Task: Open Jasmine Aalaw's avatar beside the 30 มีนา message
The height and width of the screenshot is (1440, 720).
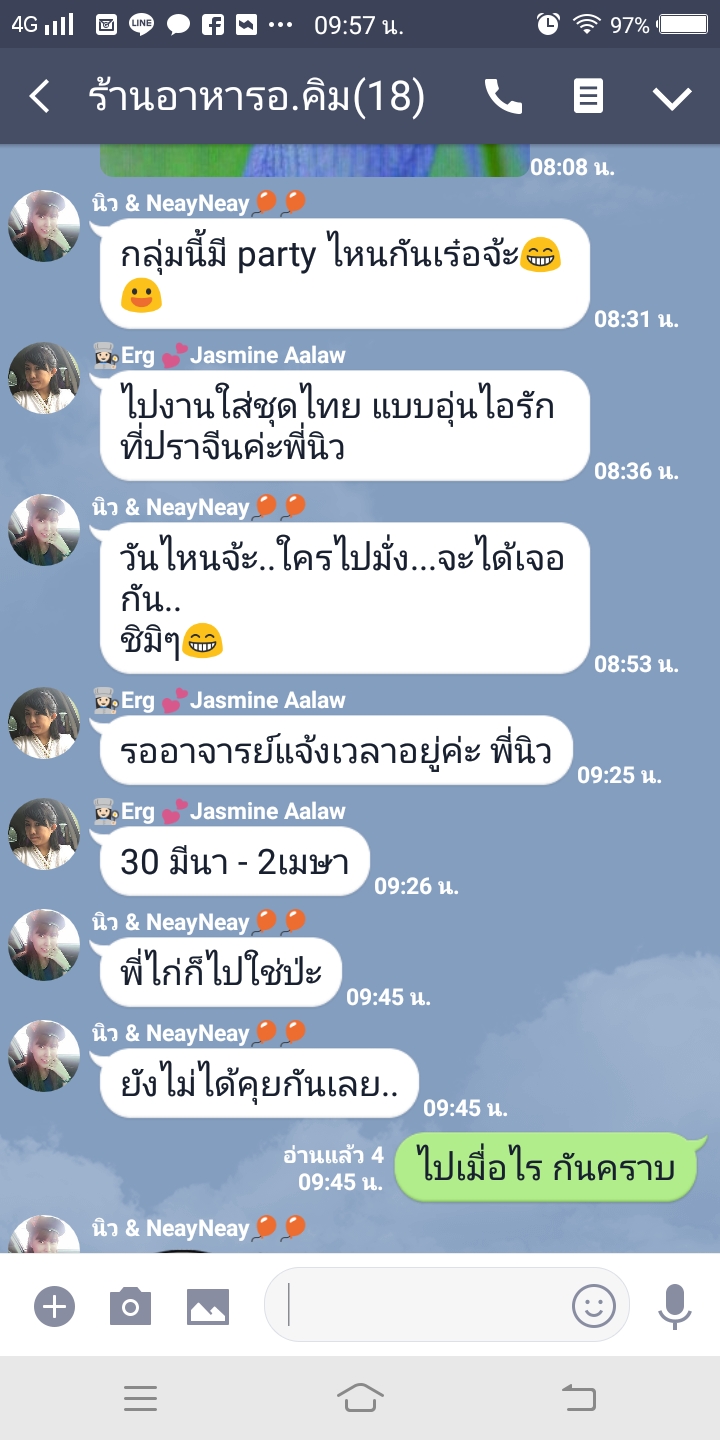Action: [44, 834]
